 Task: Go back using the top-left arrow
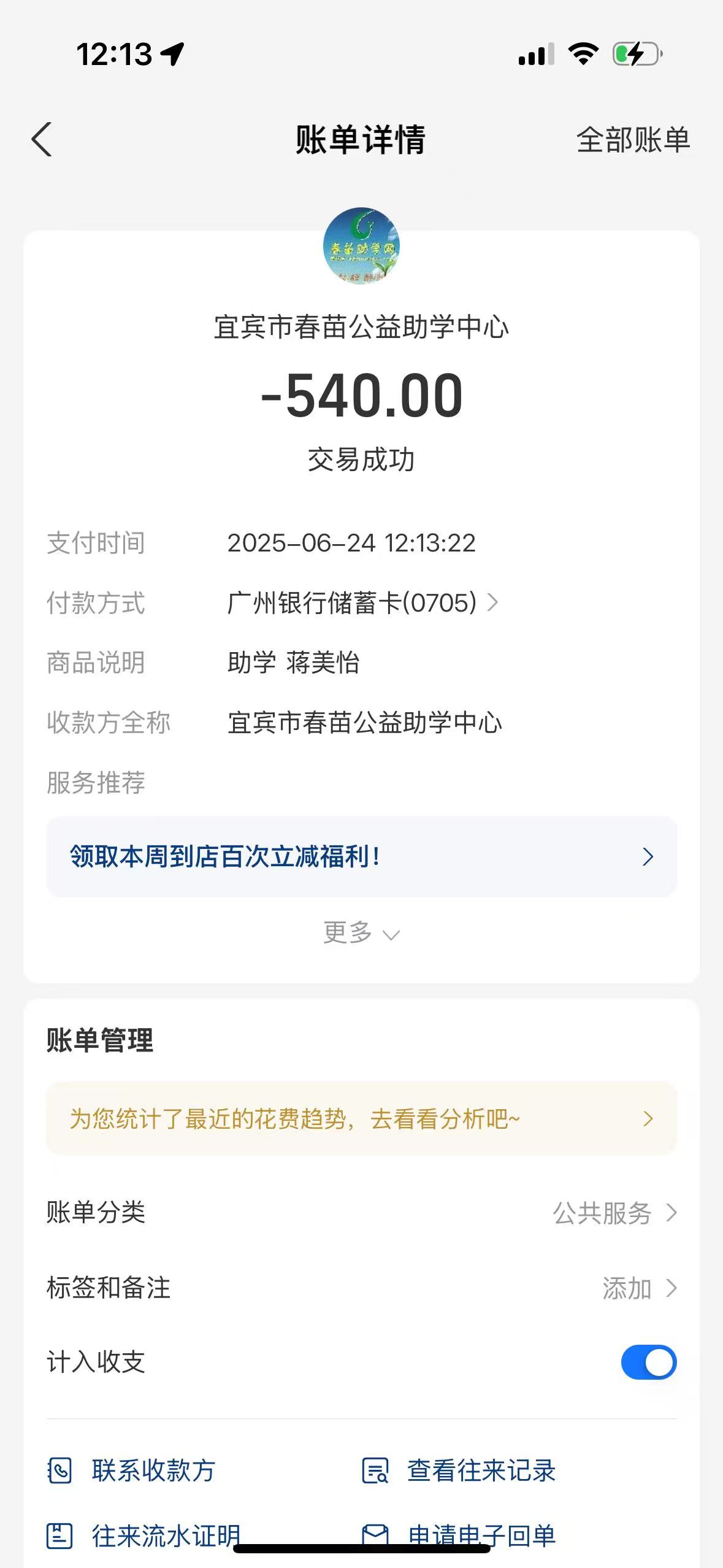tap(42, 140)
